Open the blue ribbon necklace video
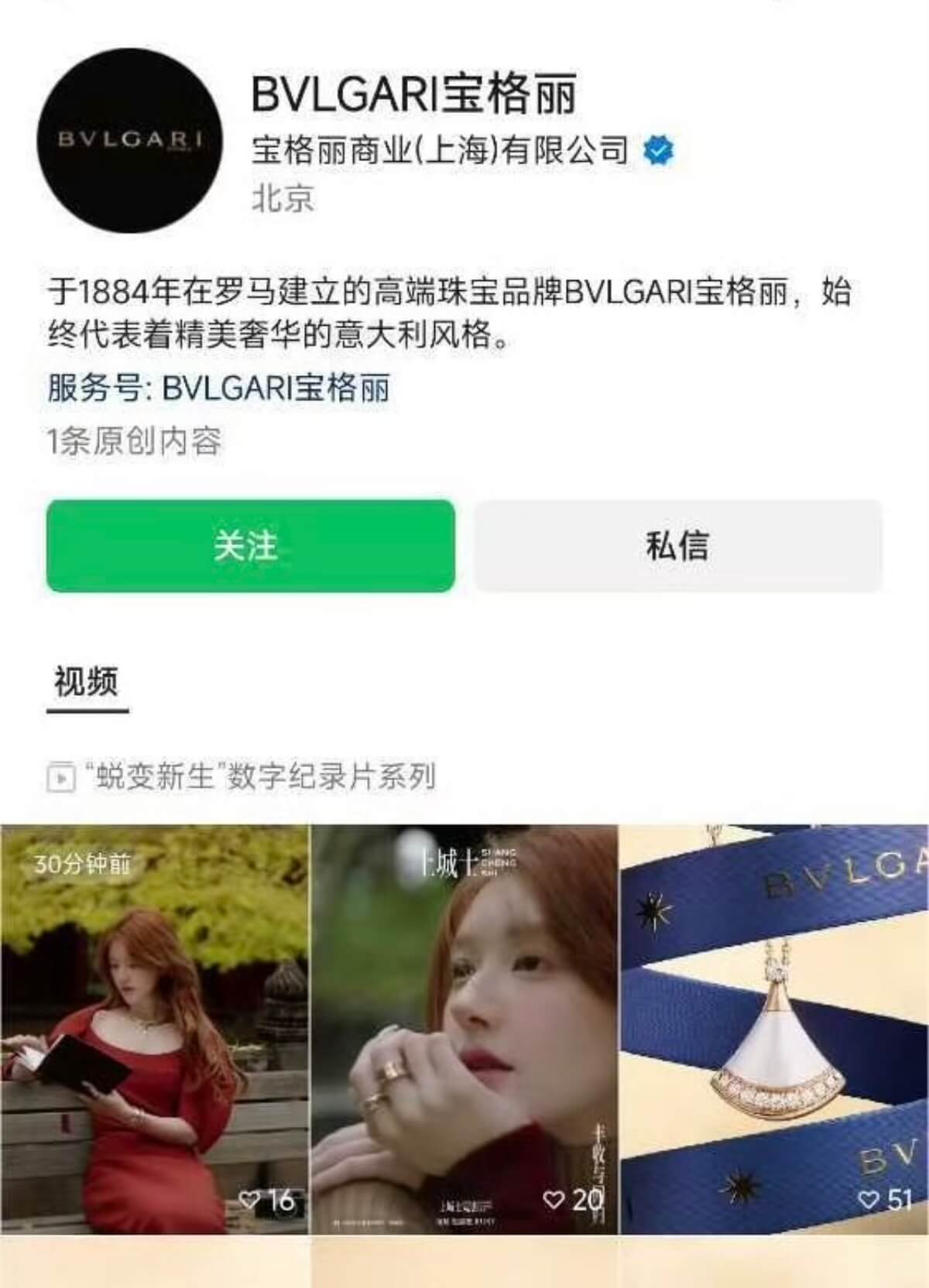This screenshot has height=1288, width=929. click(774, 1029)
